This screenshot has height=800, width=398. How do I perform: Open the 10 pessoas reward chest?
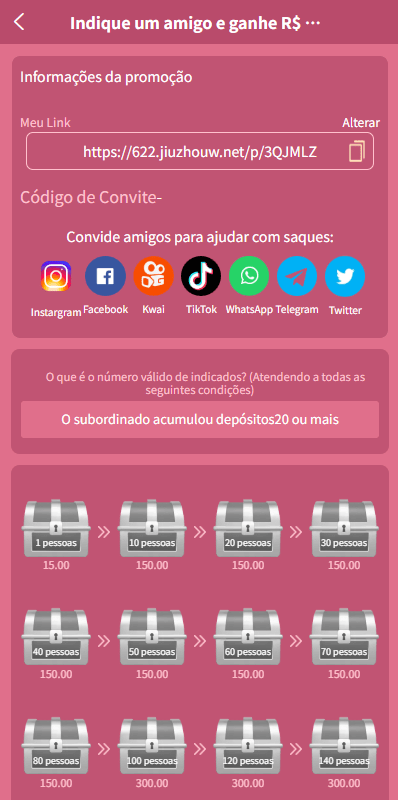coord(152,528)
